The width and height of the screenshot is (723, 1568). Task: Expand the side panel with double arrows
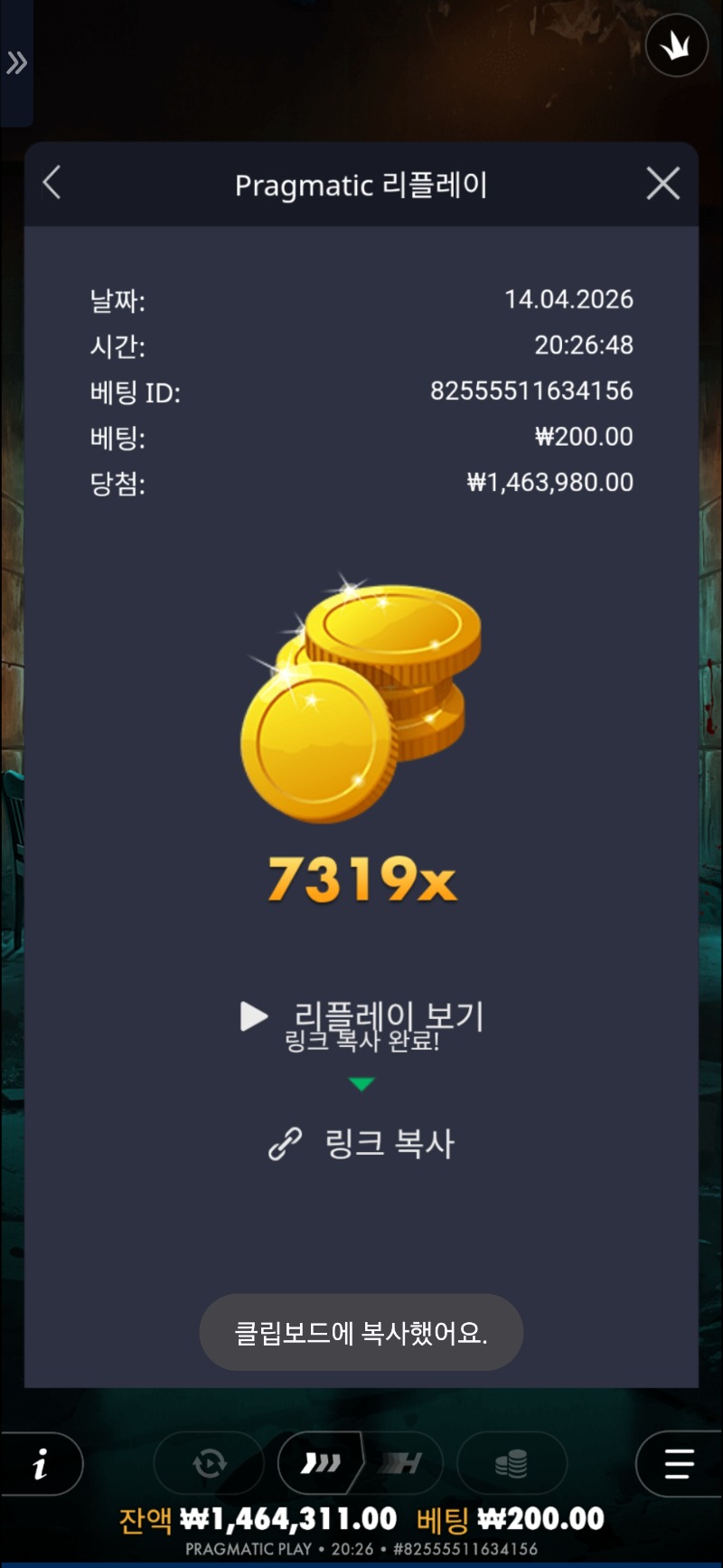click(16, 63)
